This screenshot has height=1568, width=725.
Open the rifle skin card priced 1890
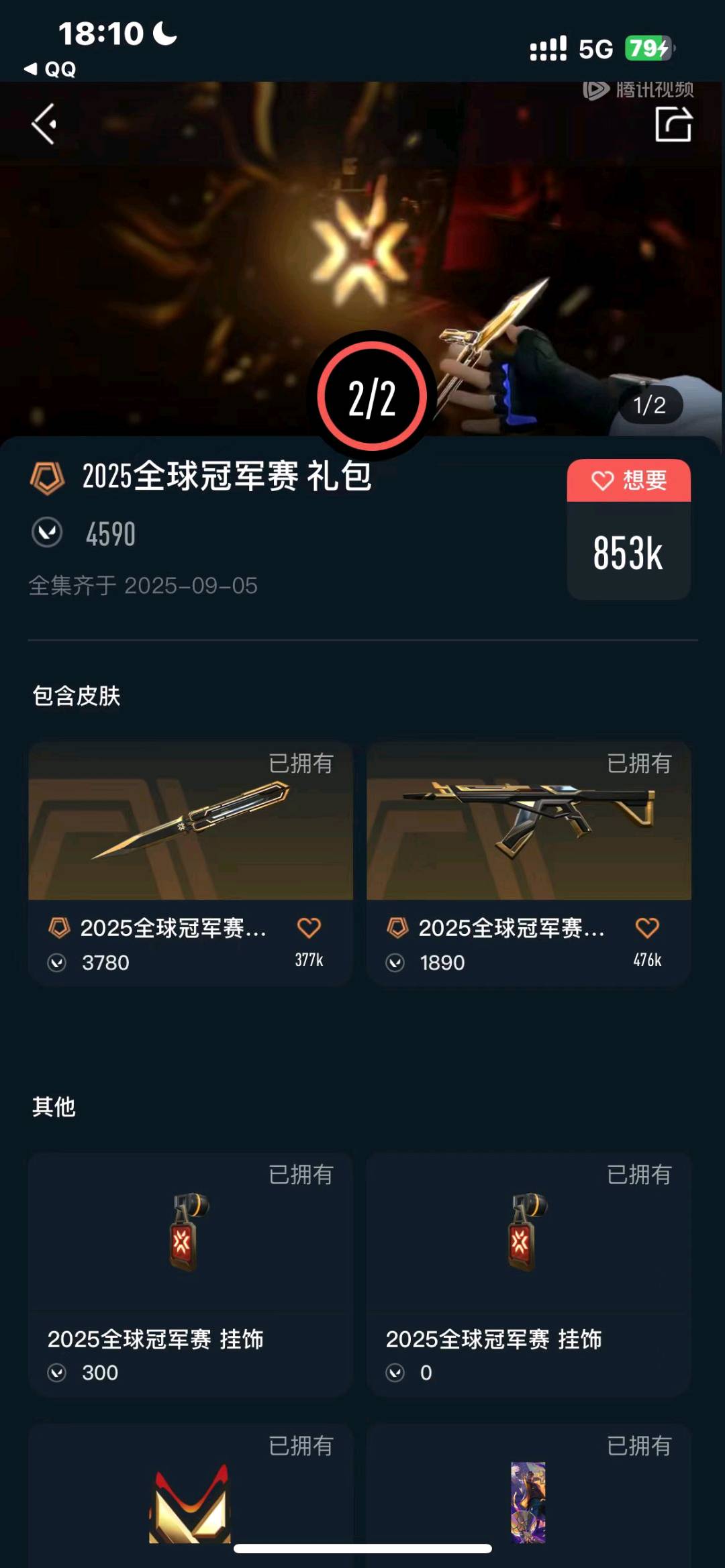click(528, 832)
